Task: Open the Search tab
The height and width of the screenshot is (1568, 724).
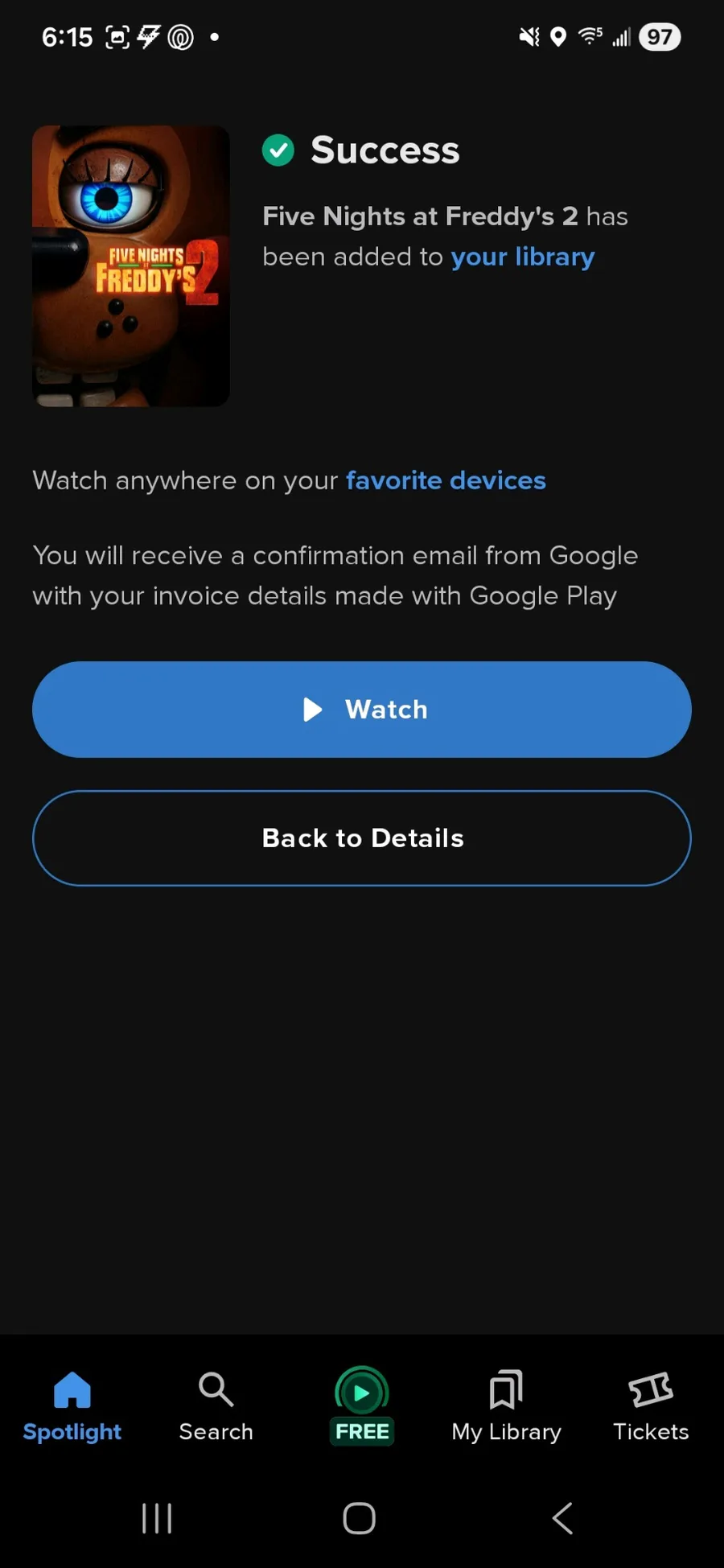Action: 216,1406
